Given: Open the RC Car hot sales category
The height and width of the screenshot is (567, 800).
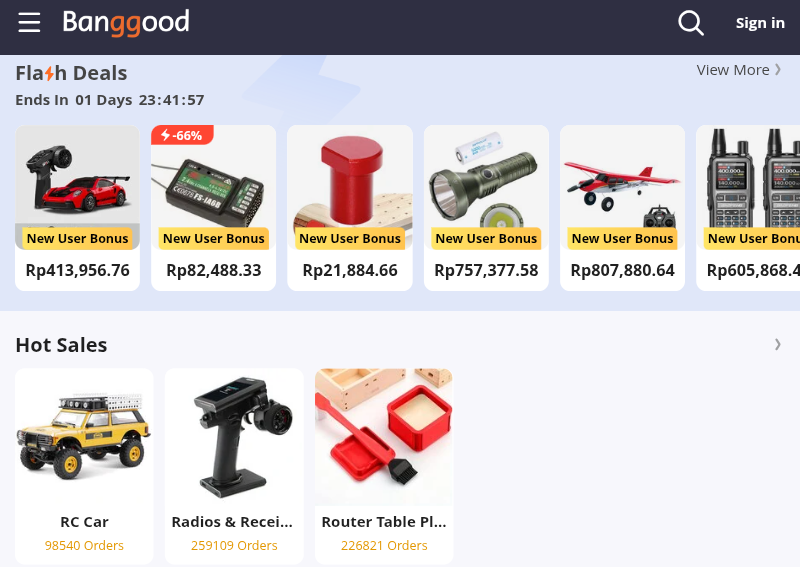Looking at the screenshot, I should click(84, 460).
